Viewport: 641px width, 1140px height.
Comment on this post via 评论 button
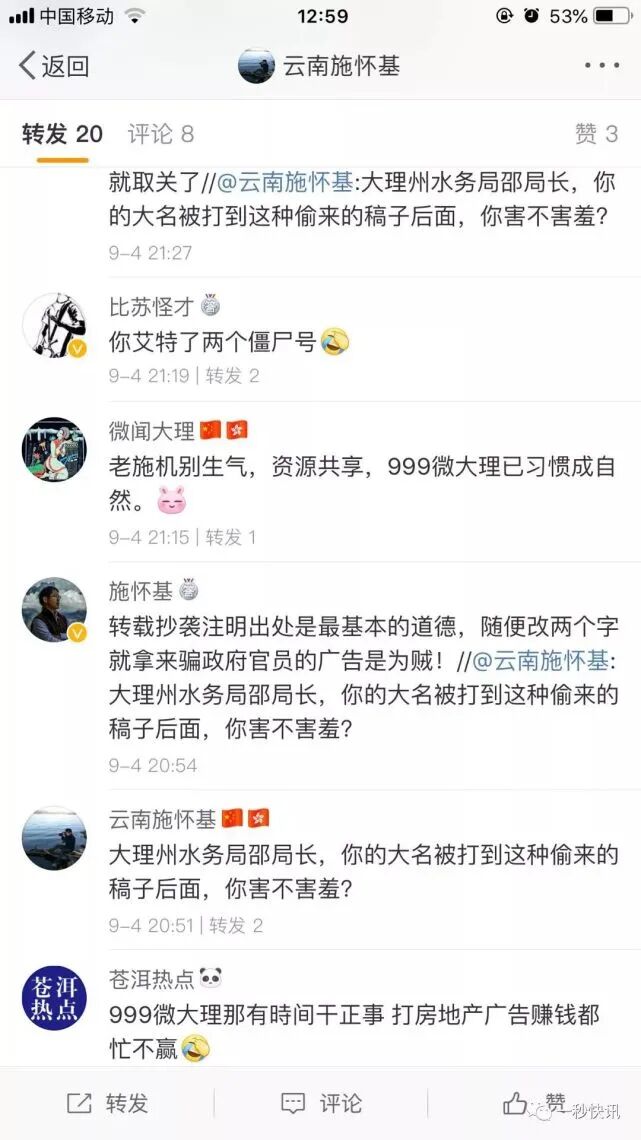click(321, 1102)
